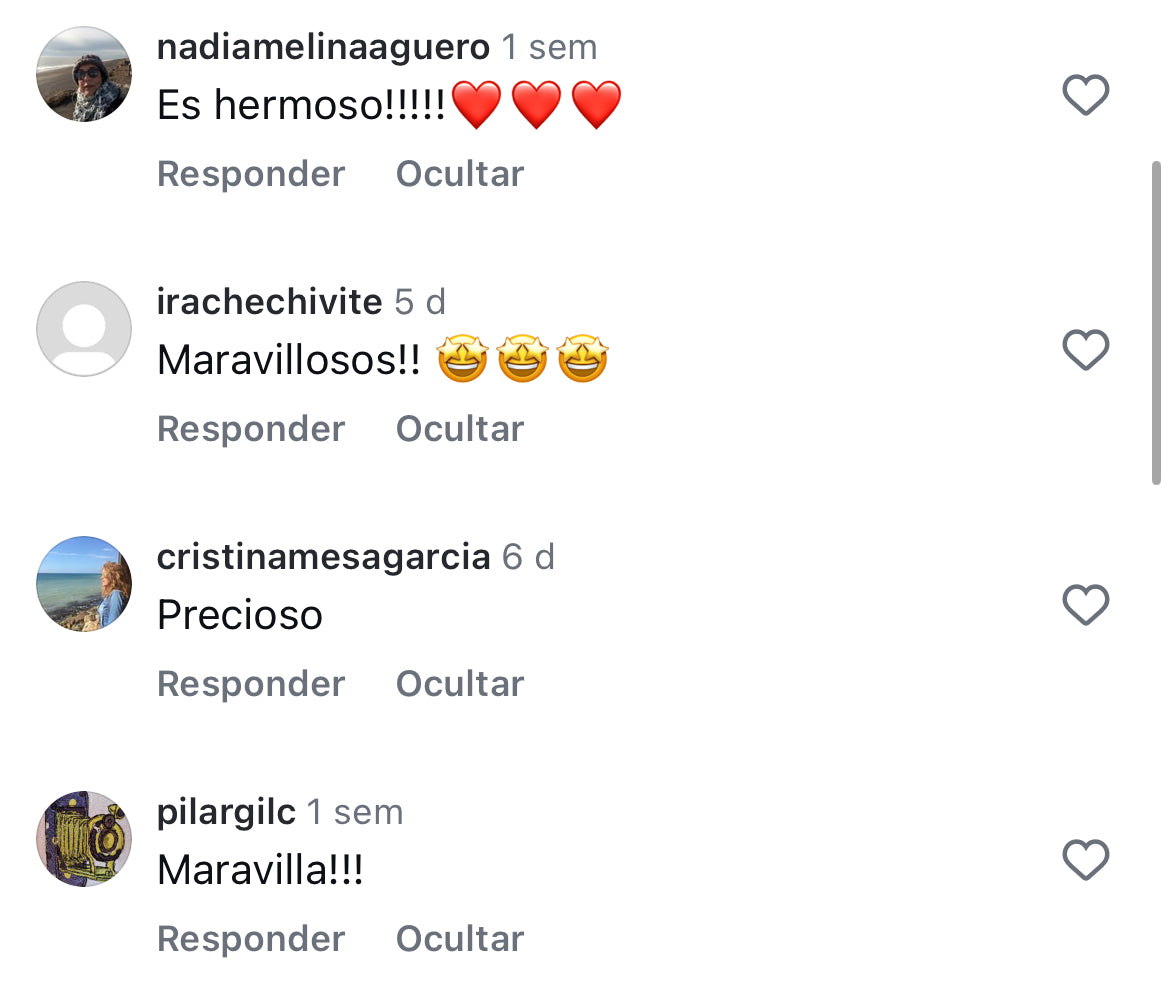This screenshot has height=1002, width=1170.
Task: Open the pilargilc username link
Action: point(226,812)
